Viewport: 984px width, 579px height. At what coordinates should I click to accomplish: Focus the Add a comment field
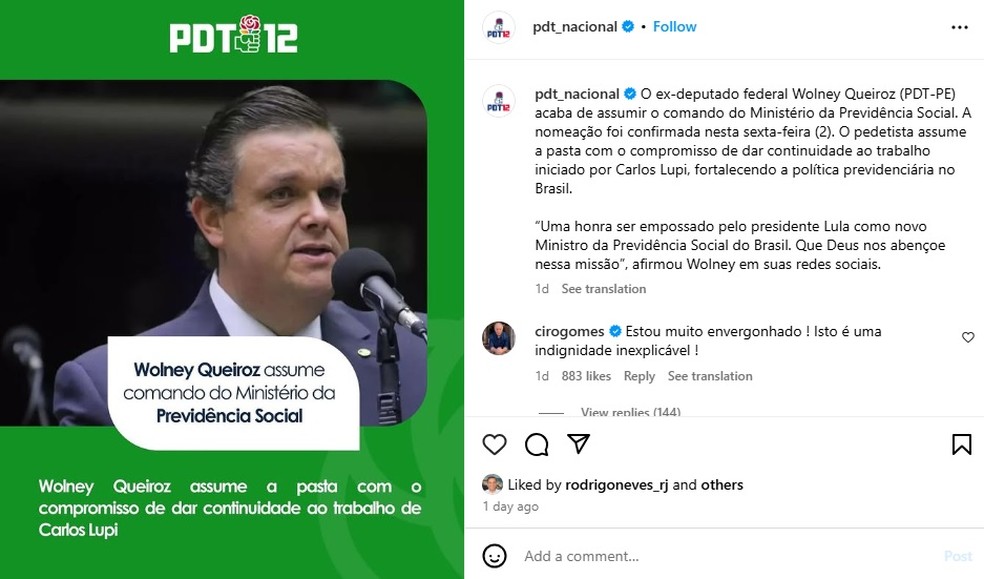click(720, 556)
